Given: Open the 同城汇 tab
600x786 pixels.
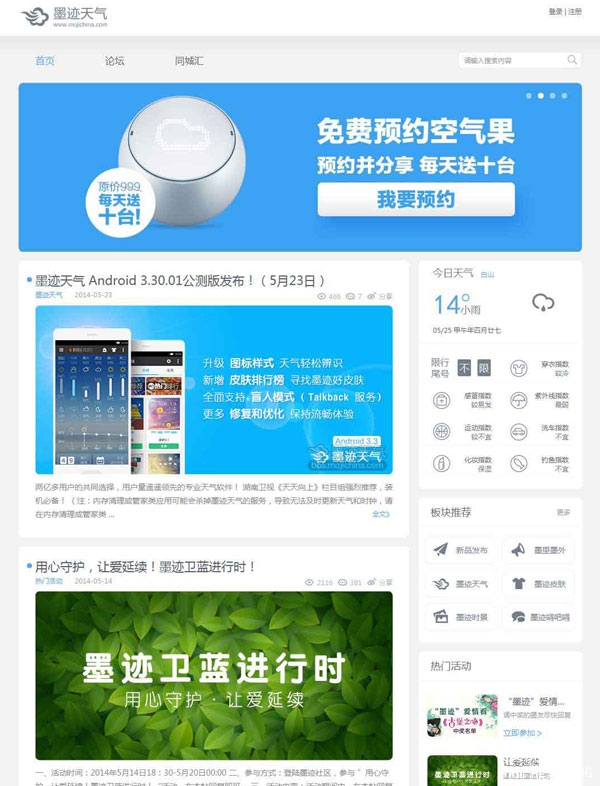Looking at the screenshot, I should (189, 61).
